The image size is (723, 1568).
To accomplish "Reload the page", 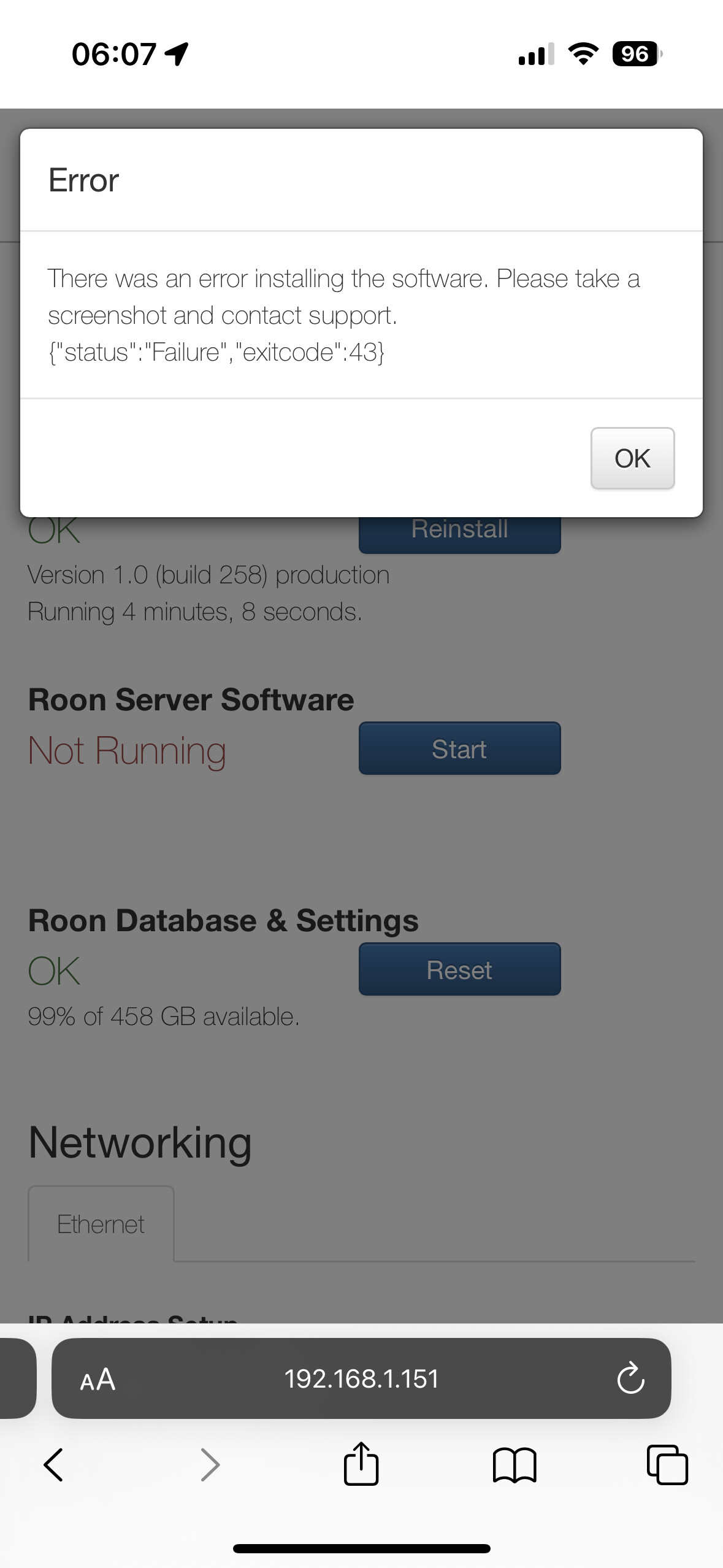I will tap(630, 1379).
